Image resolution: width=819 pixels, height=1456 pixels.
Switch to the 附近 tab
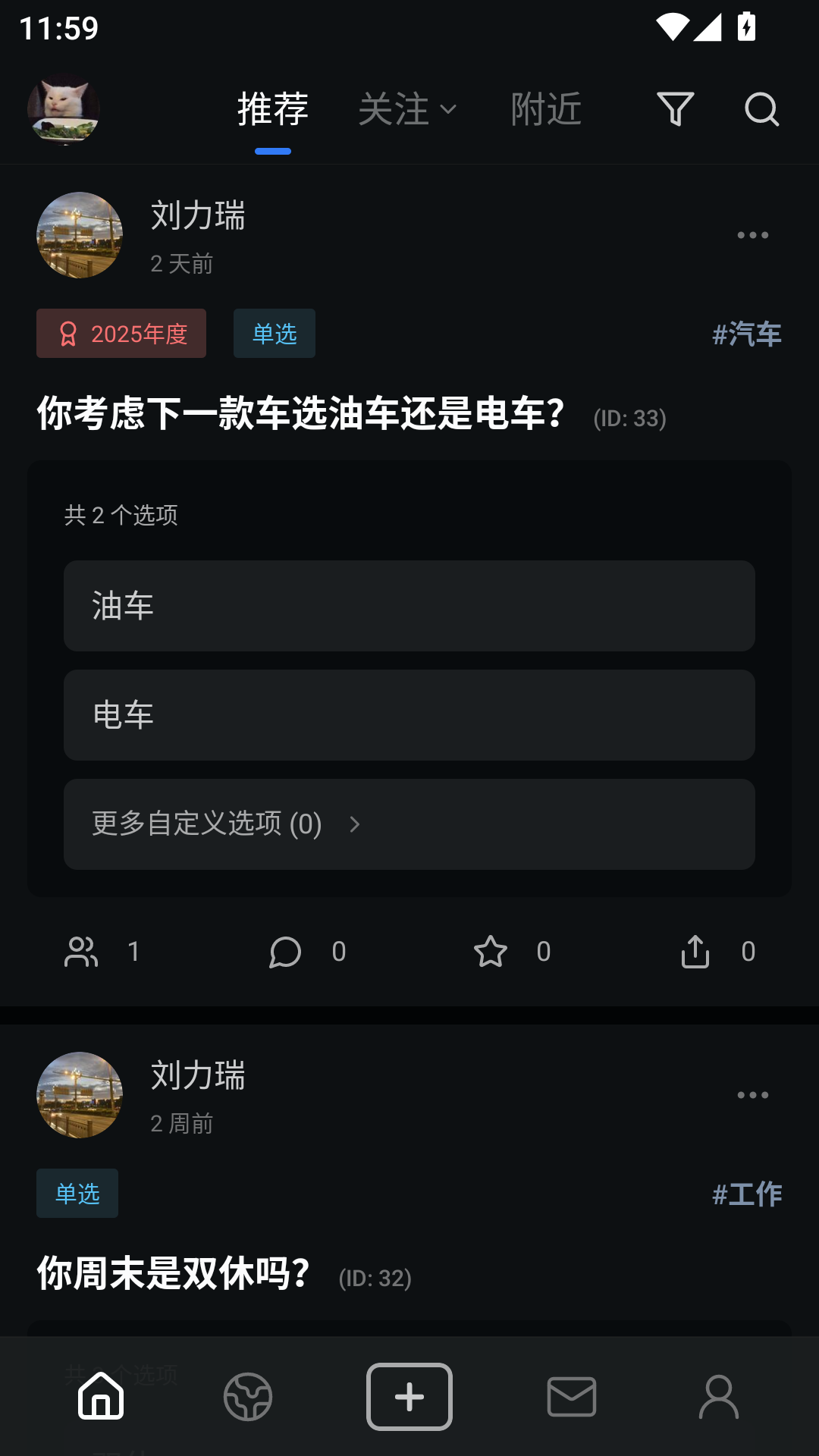point(547,109)
